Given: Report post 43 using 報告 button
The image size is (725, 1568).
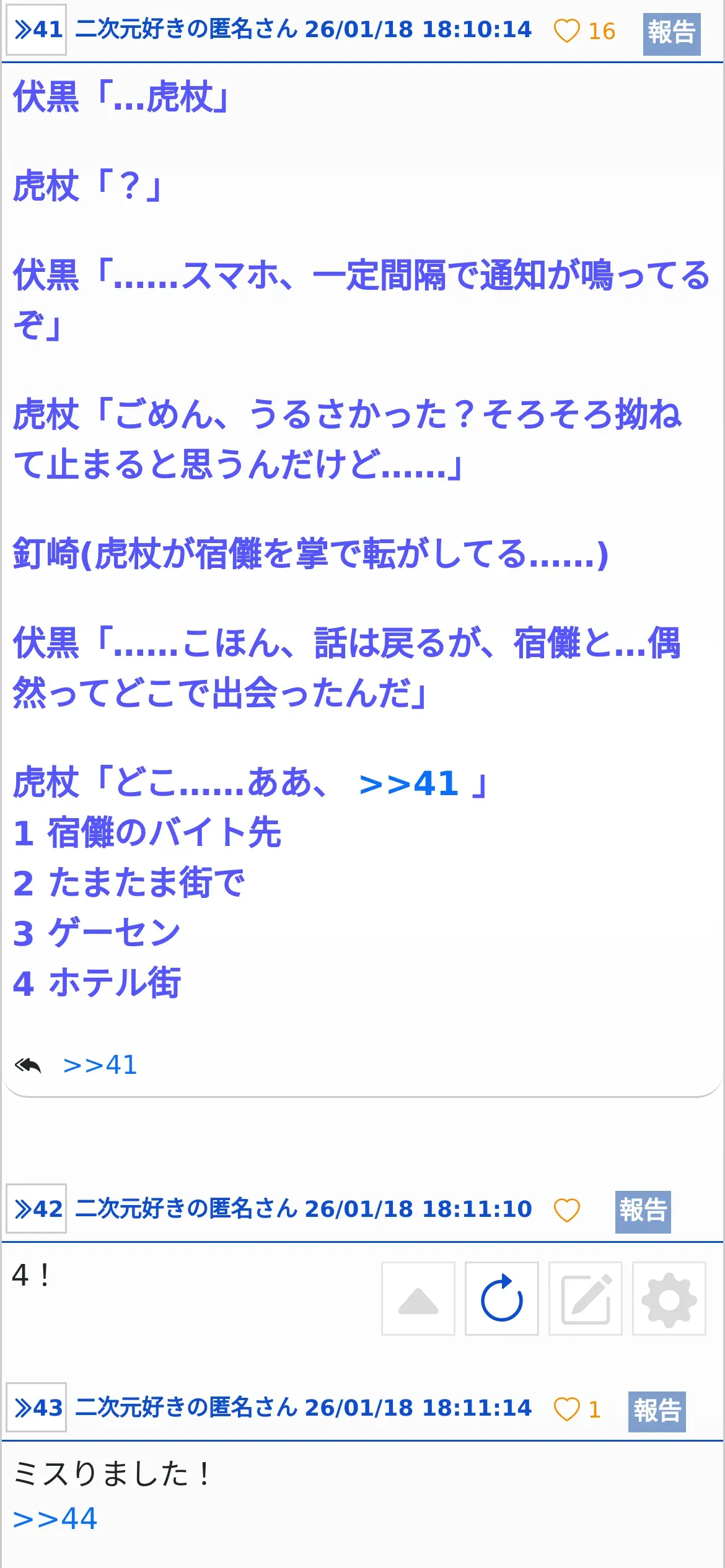Looking at the screenshot, I should (x=657, y=1411).
